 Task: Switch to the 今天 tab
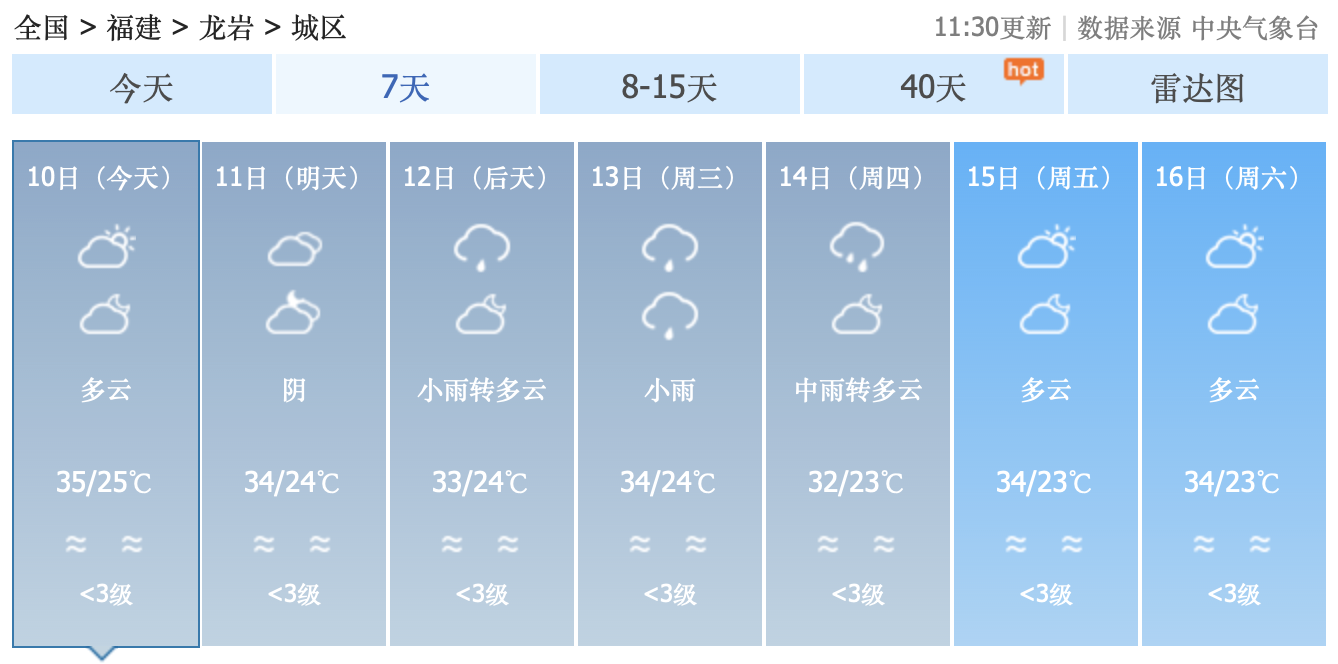click(141, 87)
